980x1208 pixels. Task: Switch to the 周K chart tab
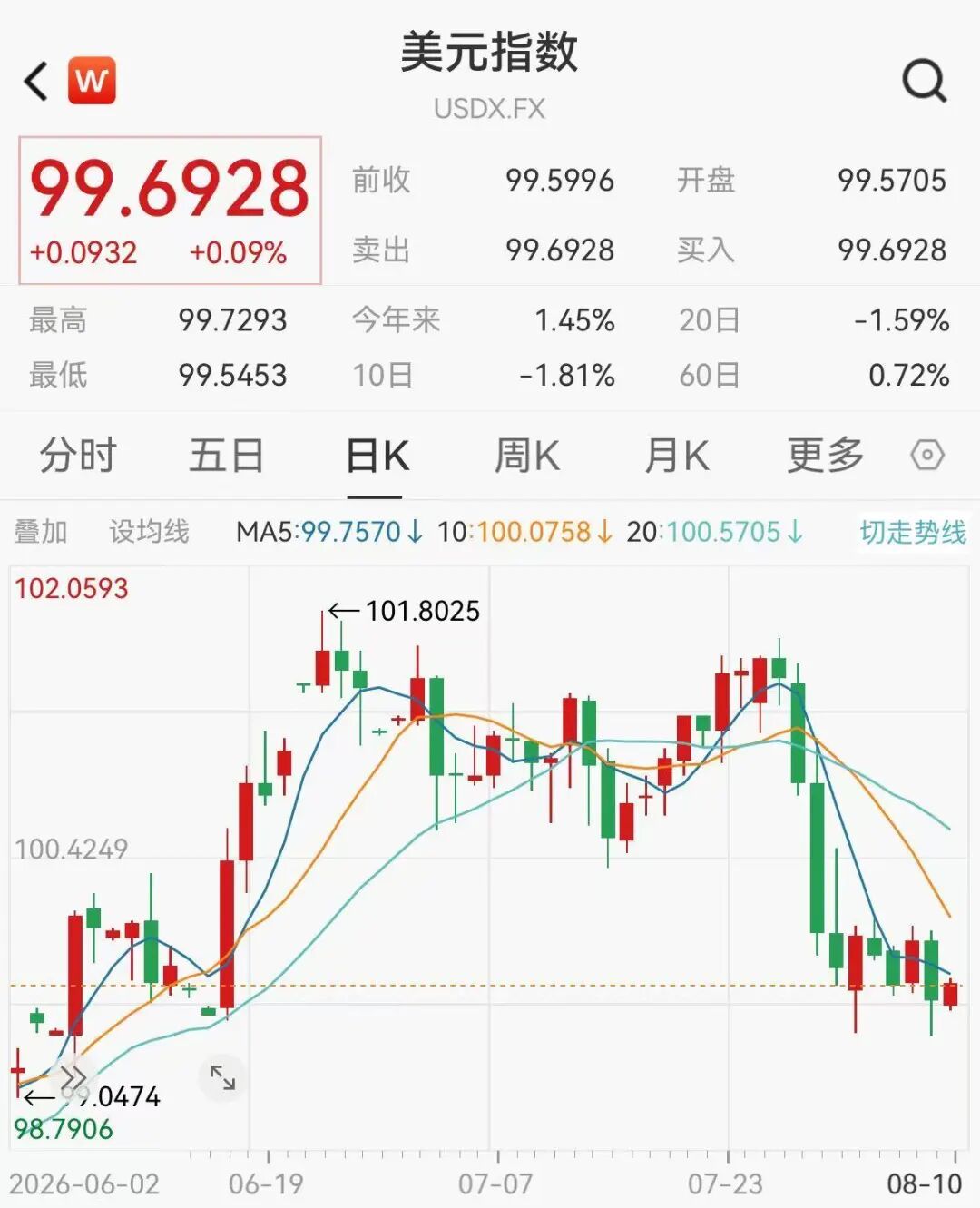pos(527,455)
